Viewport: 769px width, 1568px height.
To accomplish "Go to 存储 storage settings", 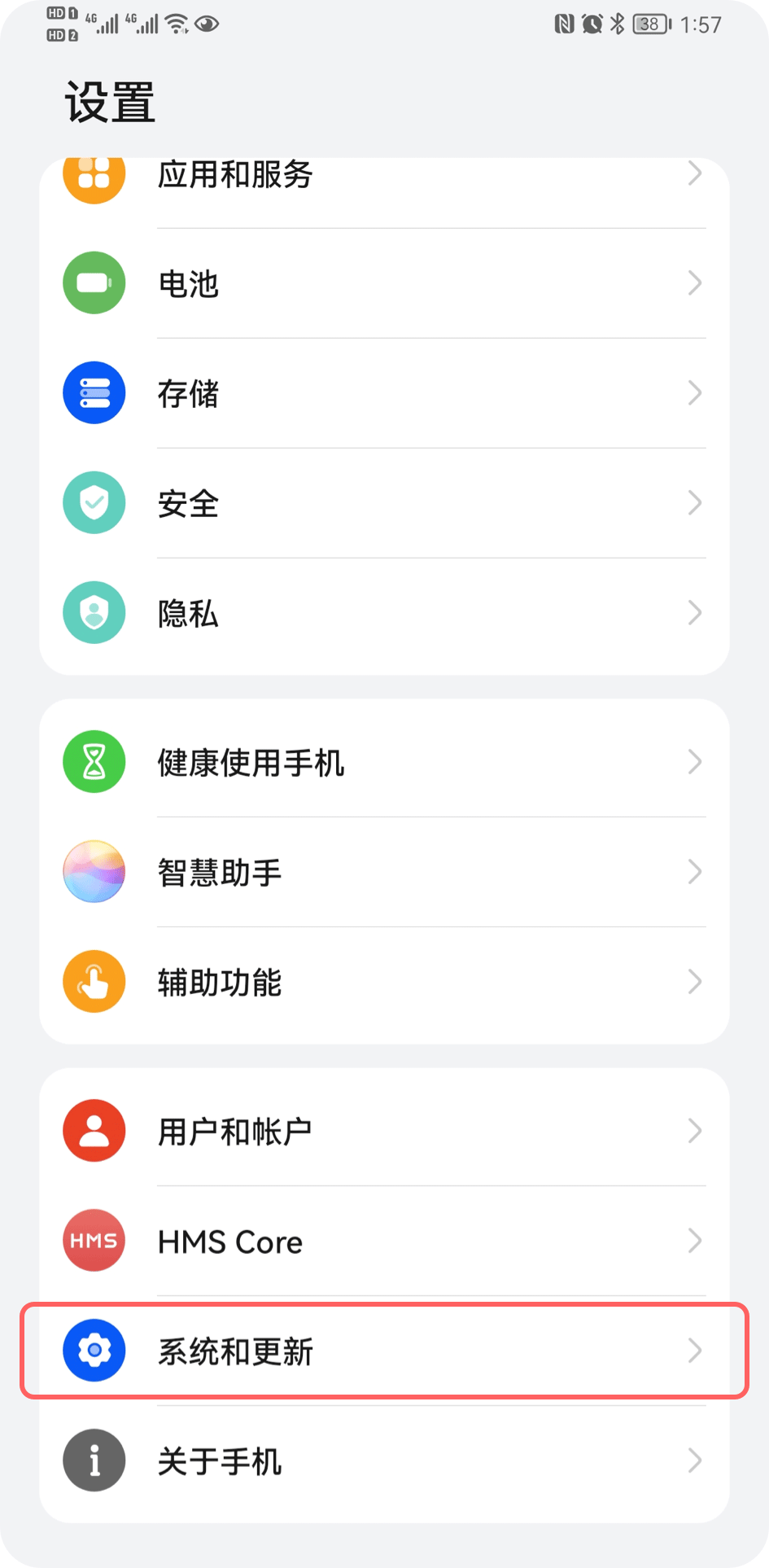I will (384, 393).
